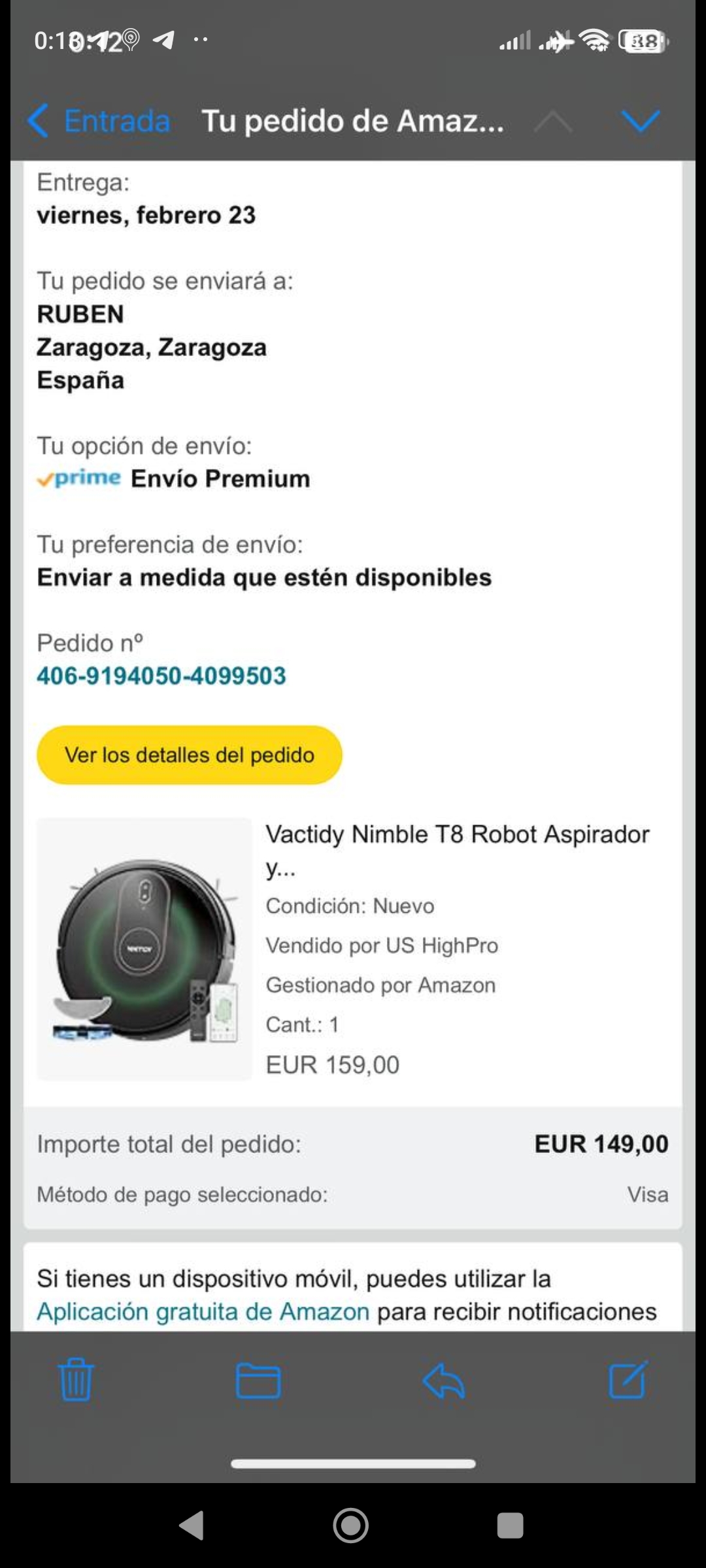Show the next email with down arrow
Image resolution: width=706 pixels, height=1568 pixels.
click(x=640, y=121)
